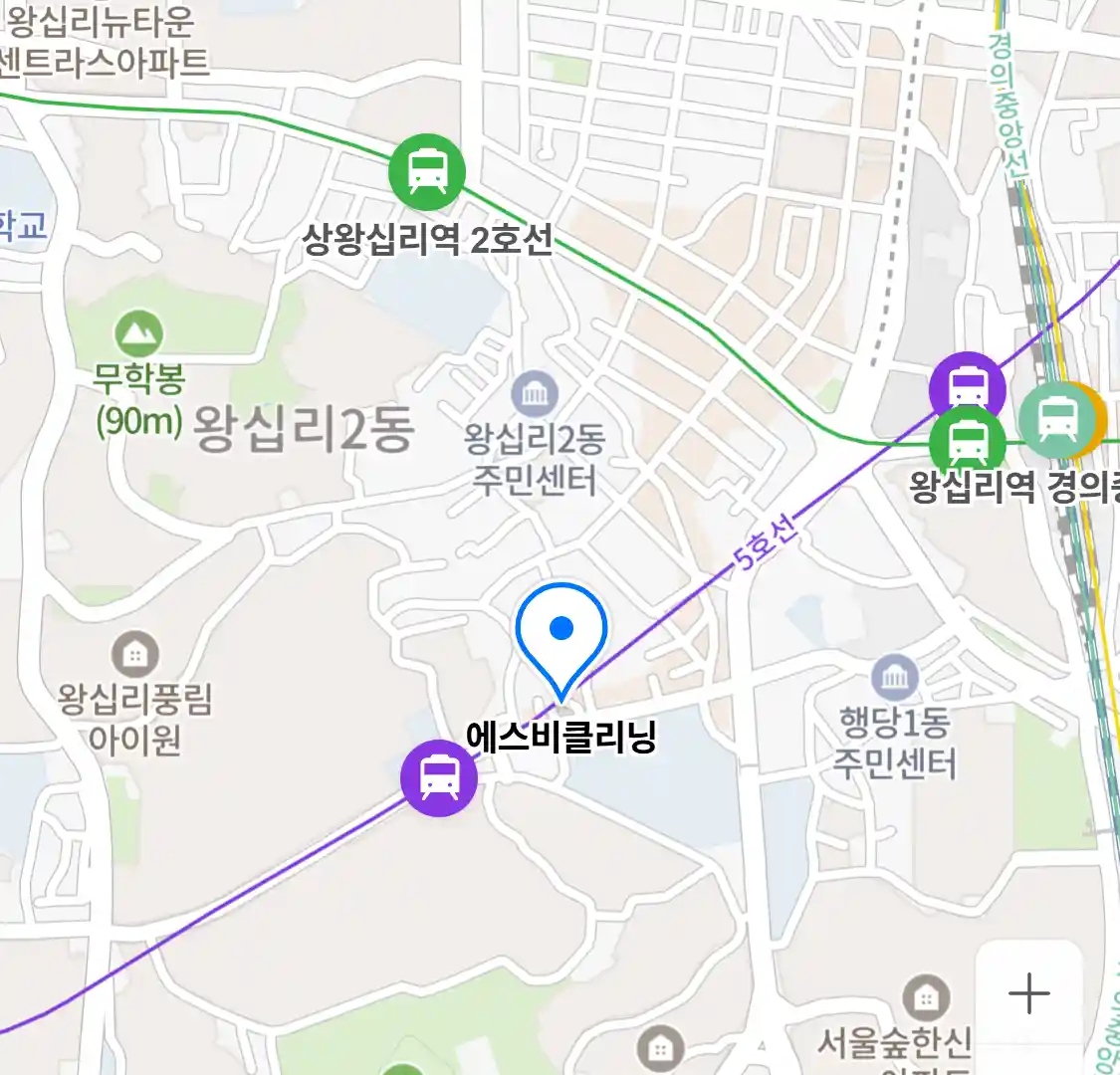Select 왕십리풍림아이원 apartment marker
The image size is (1120, 1075).
click(x=134, y=655)
